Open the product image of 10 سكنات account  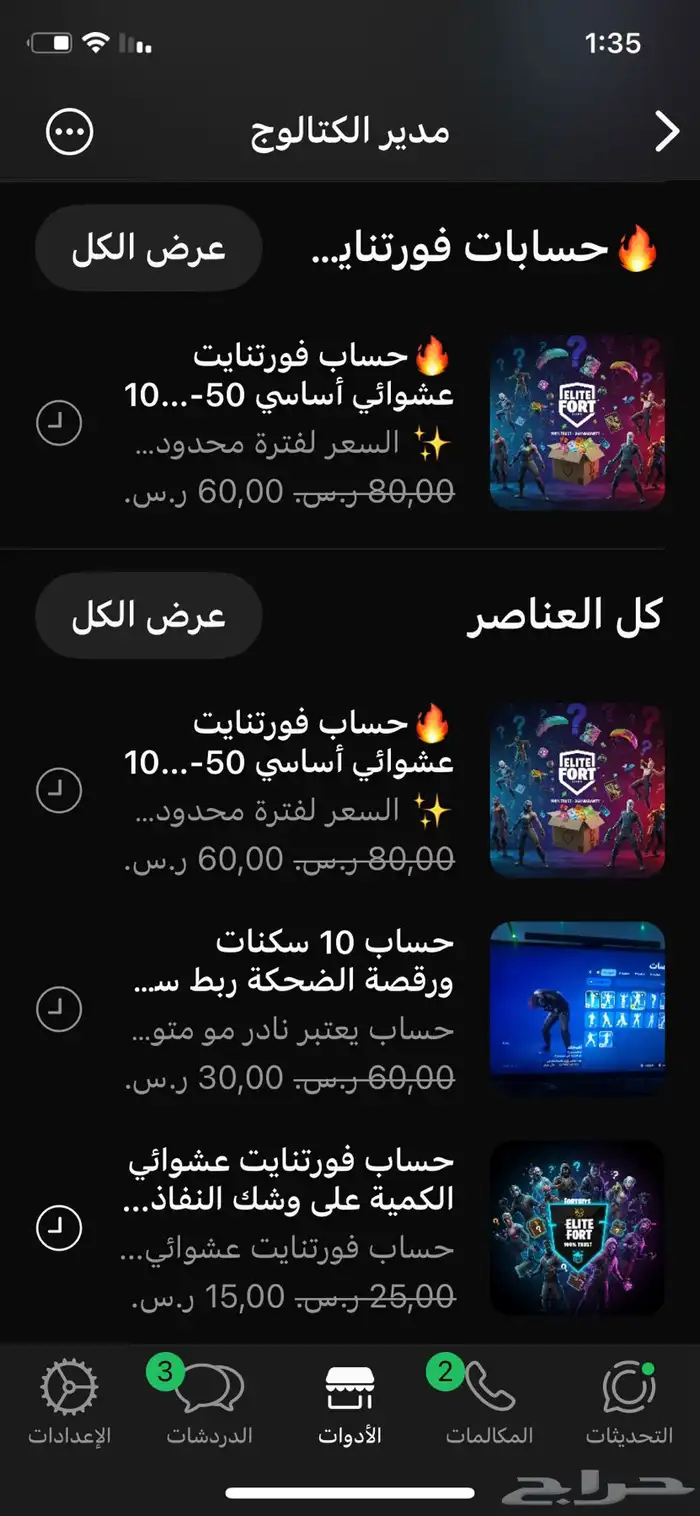click(577, 1009)
